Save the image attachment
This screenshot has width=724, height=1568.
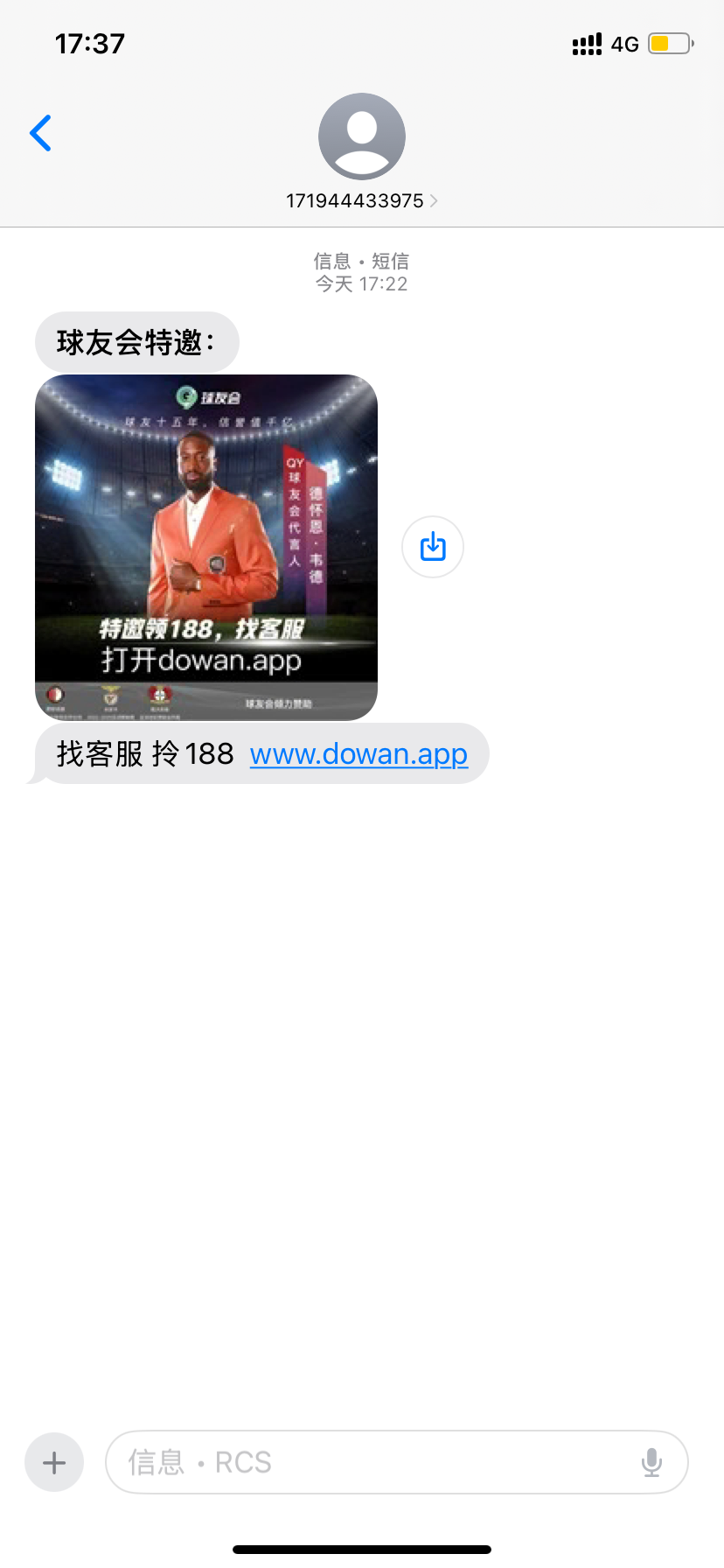tap(433, 547)
